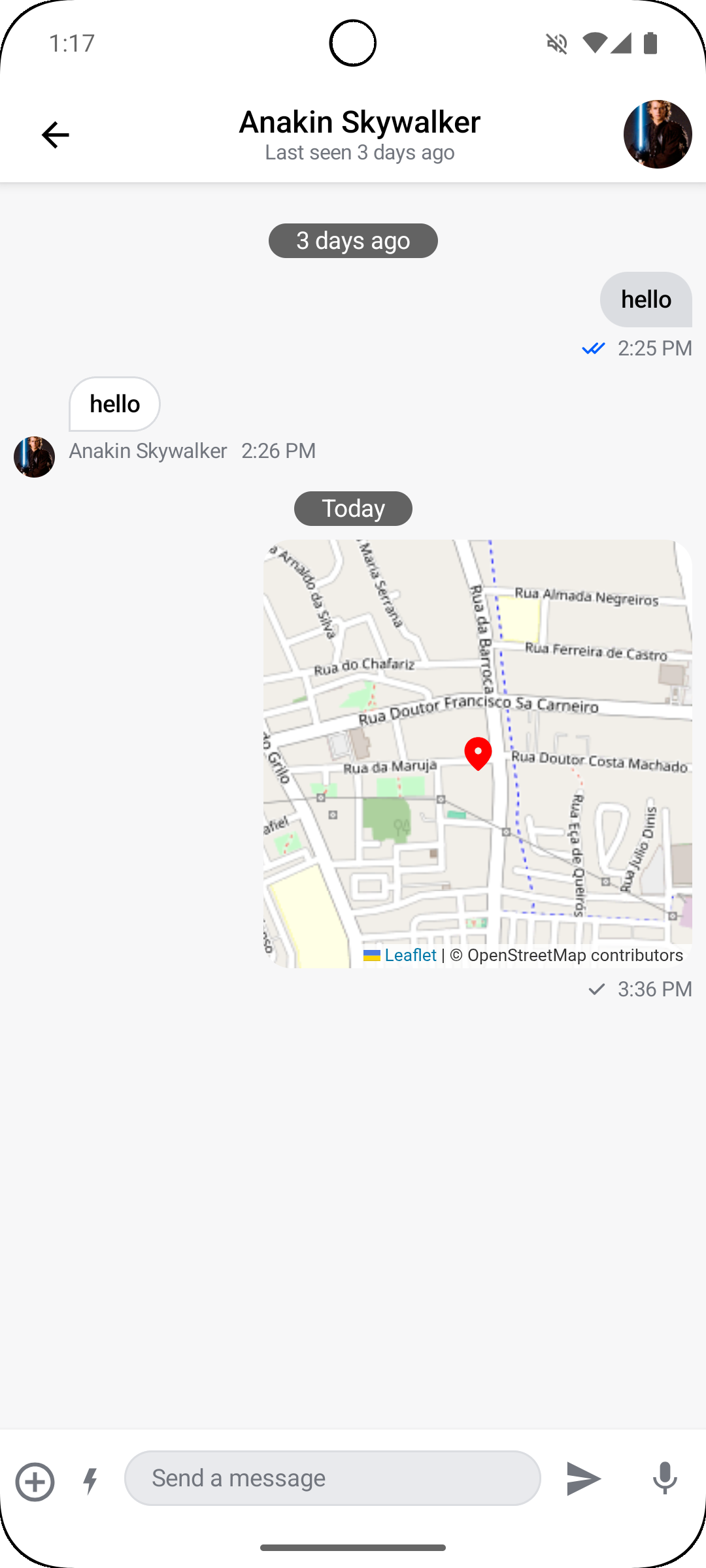Go back using the arrow icon
706x1568 pixels.
click(x=56, y=135)
